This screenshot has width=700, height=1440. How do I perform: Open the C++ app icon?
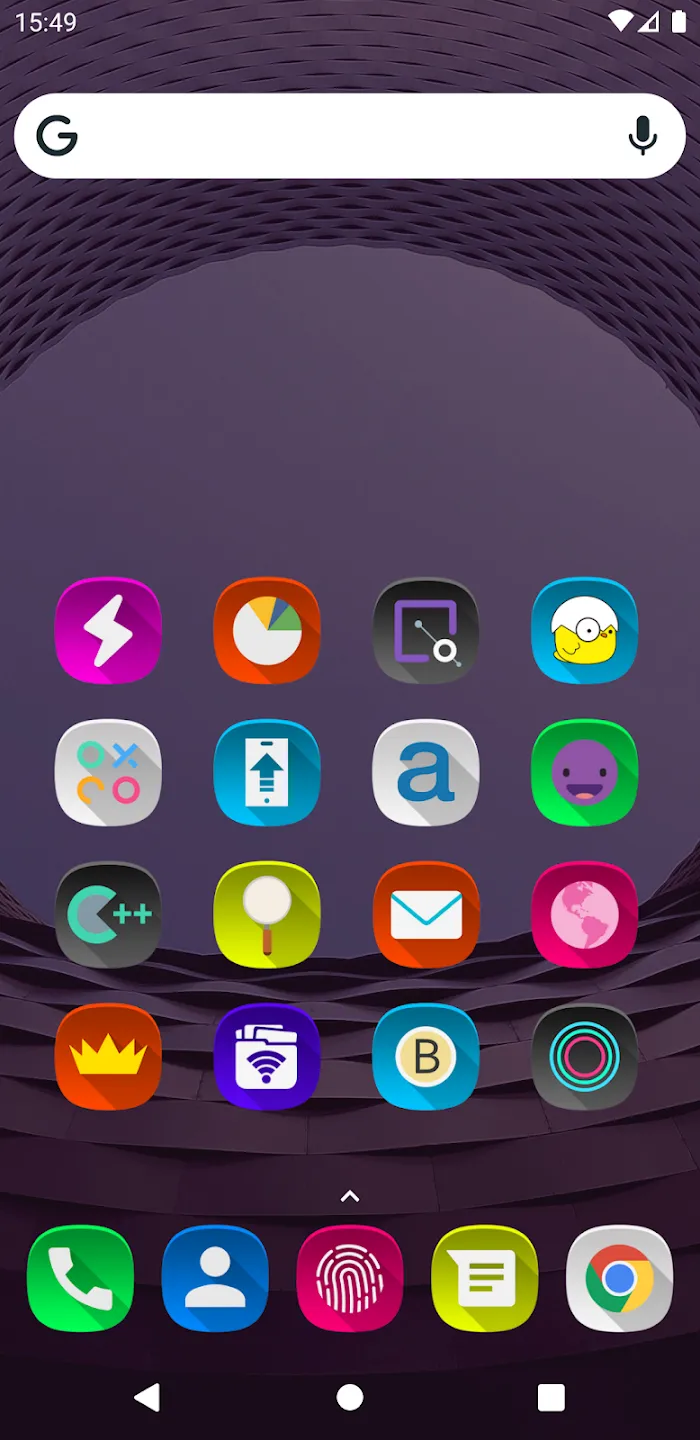(108, 915)
